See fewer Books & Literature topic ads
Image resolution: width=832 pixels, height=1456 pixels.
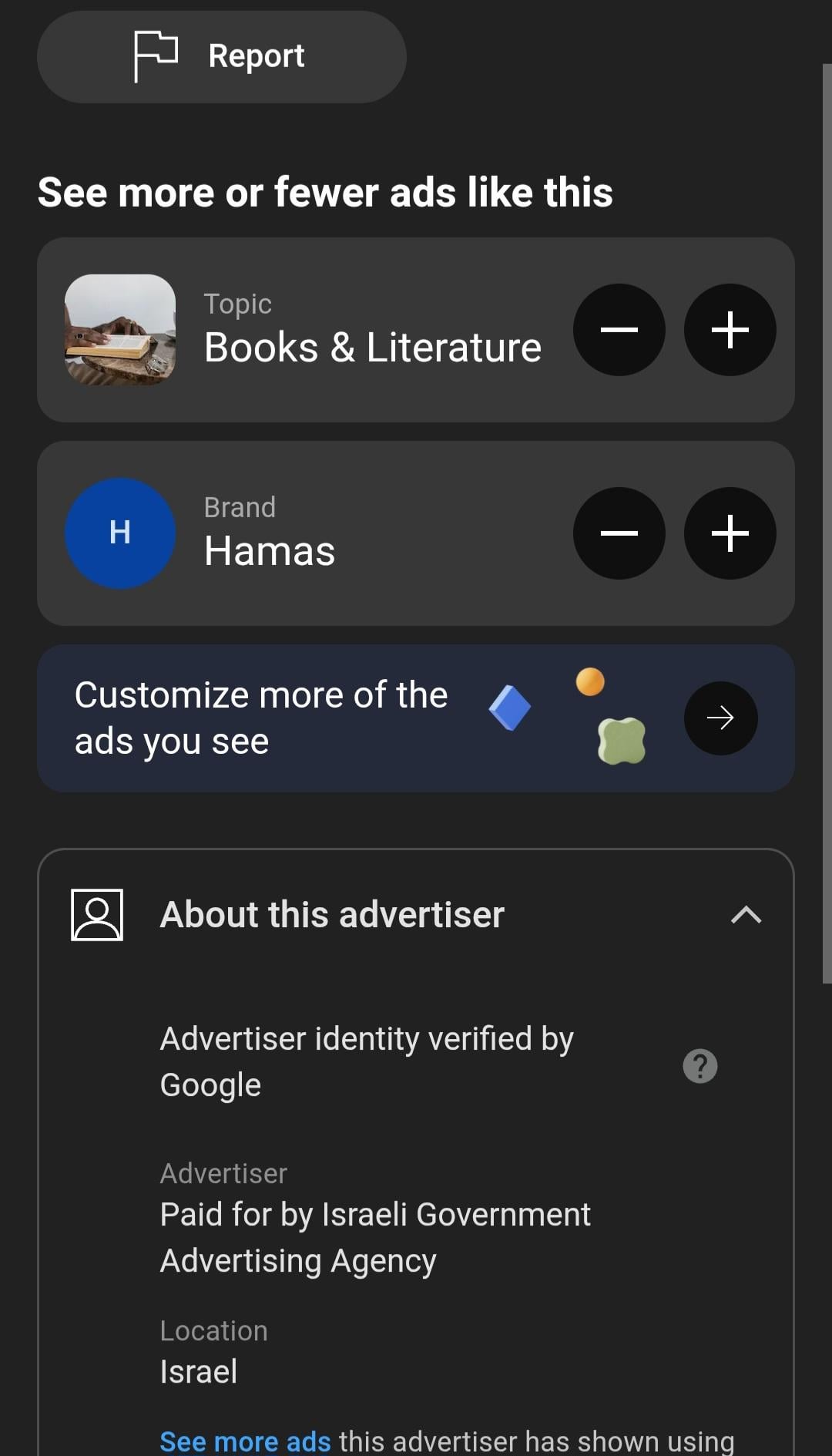click(619, 330)
